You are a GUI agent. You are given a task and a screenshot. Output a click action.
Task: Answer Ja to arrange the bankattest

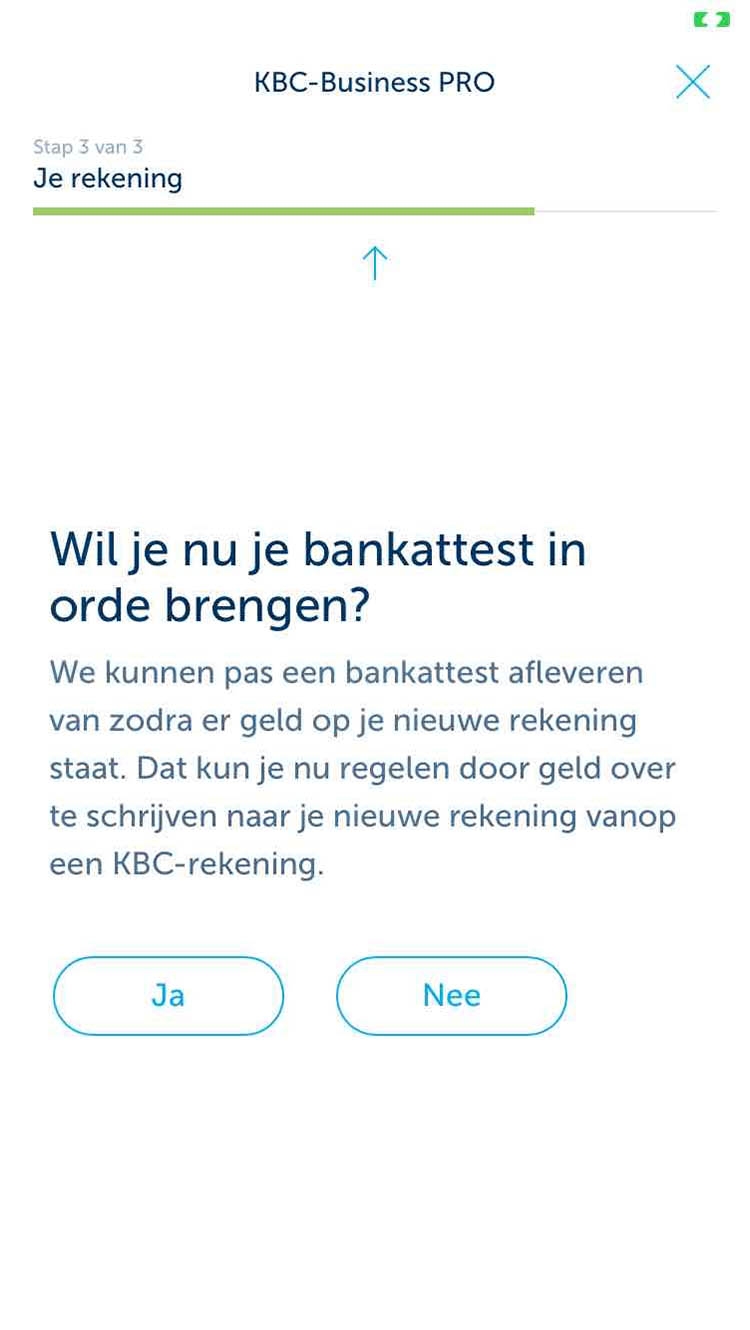click(168, 995)
